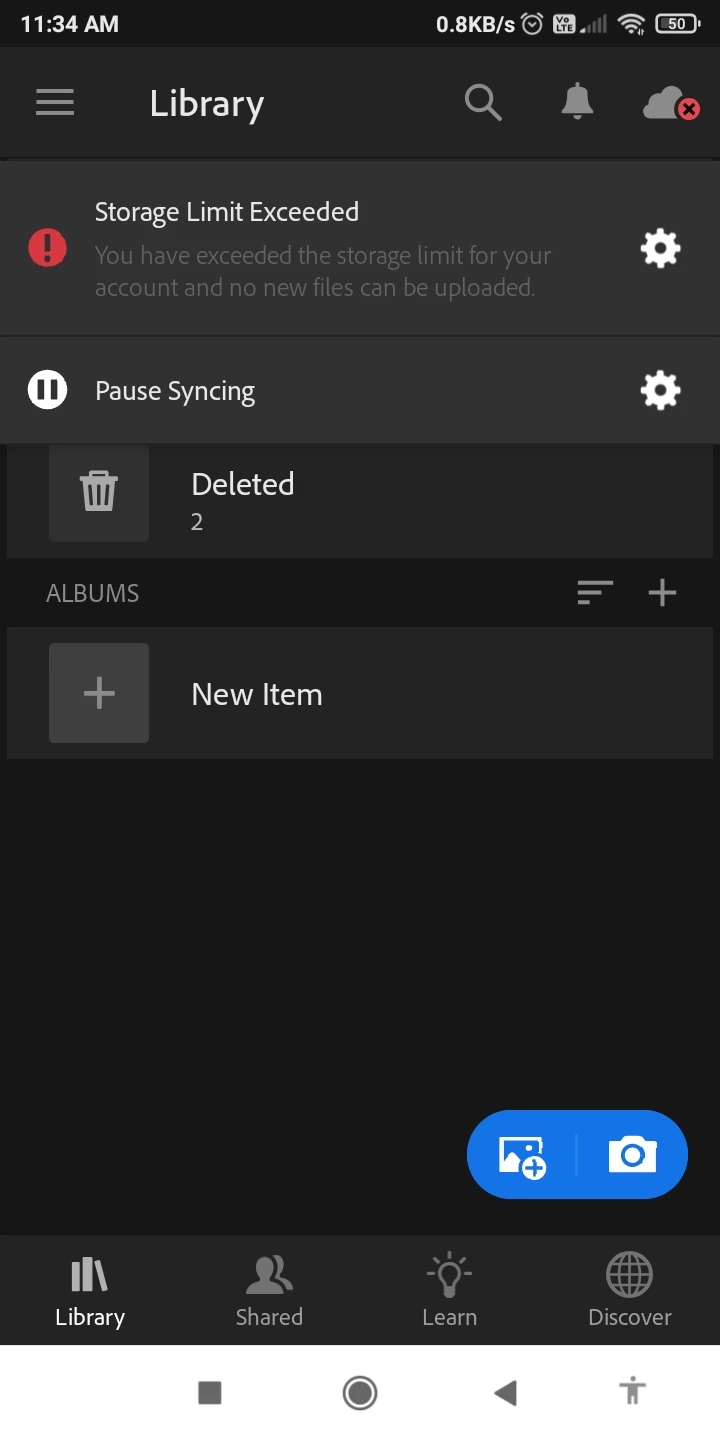
Task: Sort the albums list
Action: [595, 593]
